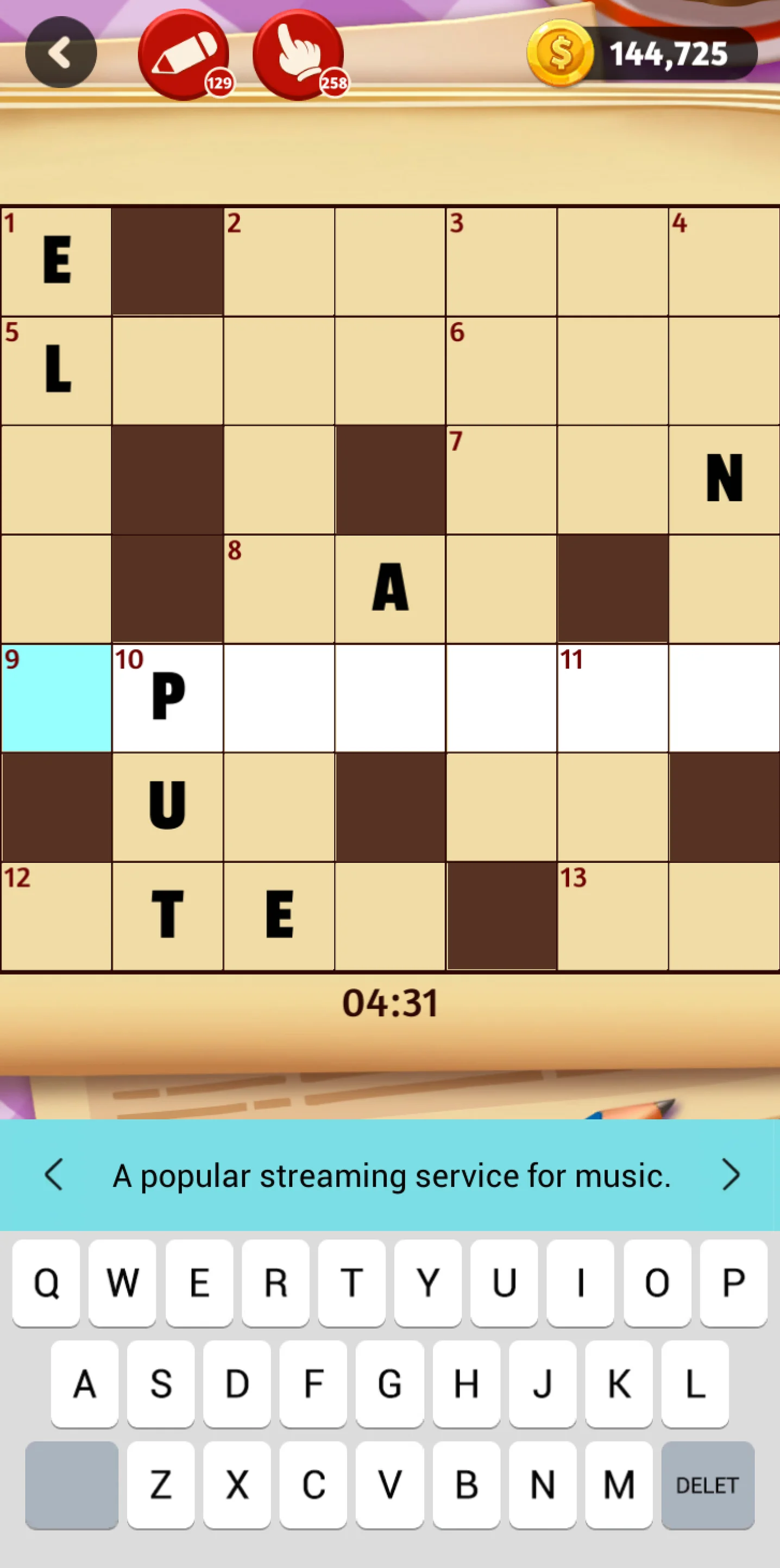The height and width of the screenshot is (1568, 780).
Task: Select the crossword cell numbered 13
Action: (612, 915)
